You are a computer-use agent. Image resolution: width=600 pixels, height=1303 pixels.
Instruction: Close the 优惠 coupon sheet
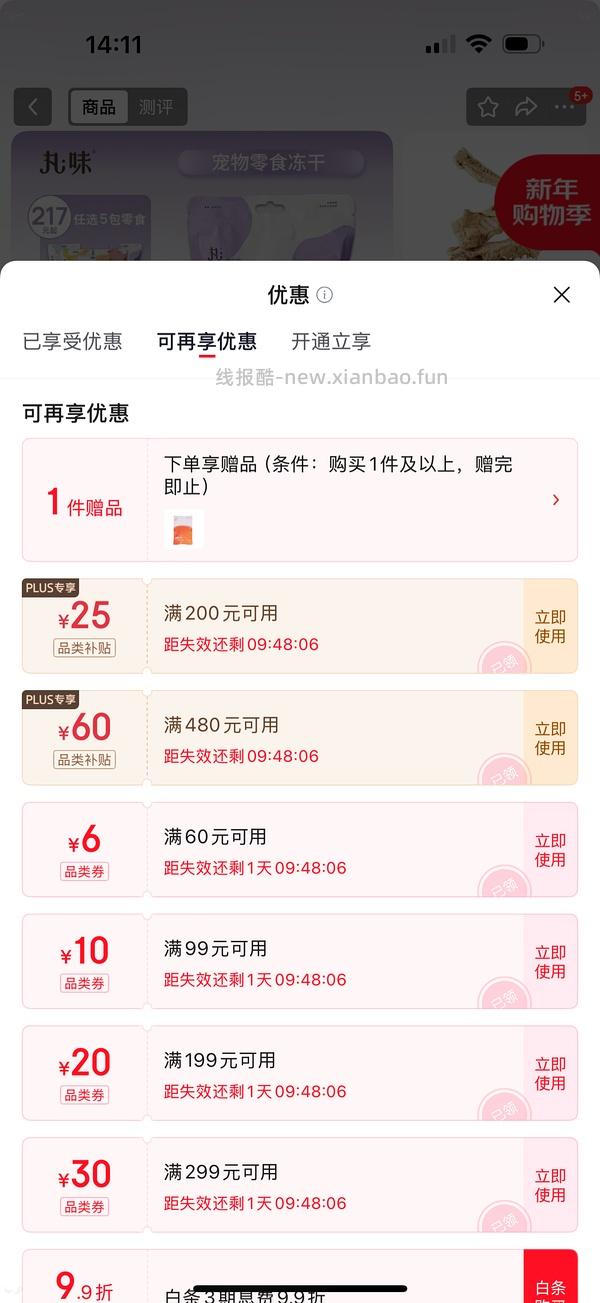(x=561, y=294)
